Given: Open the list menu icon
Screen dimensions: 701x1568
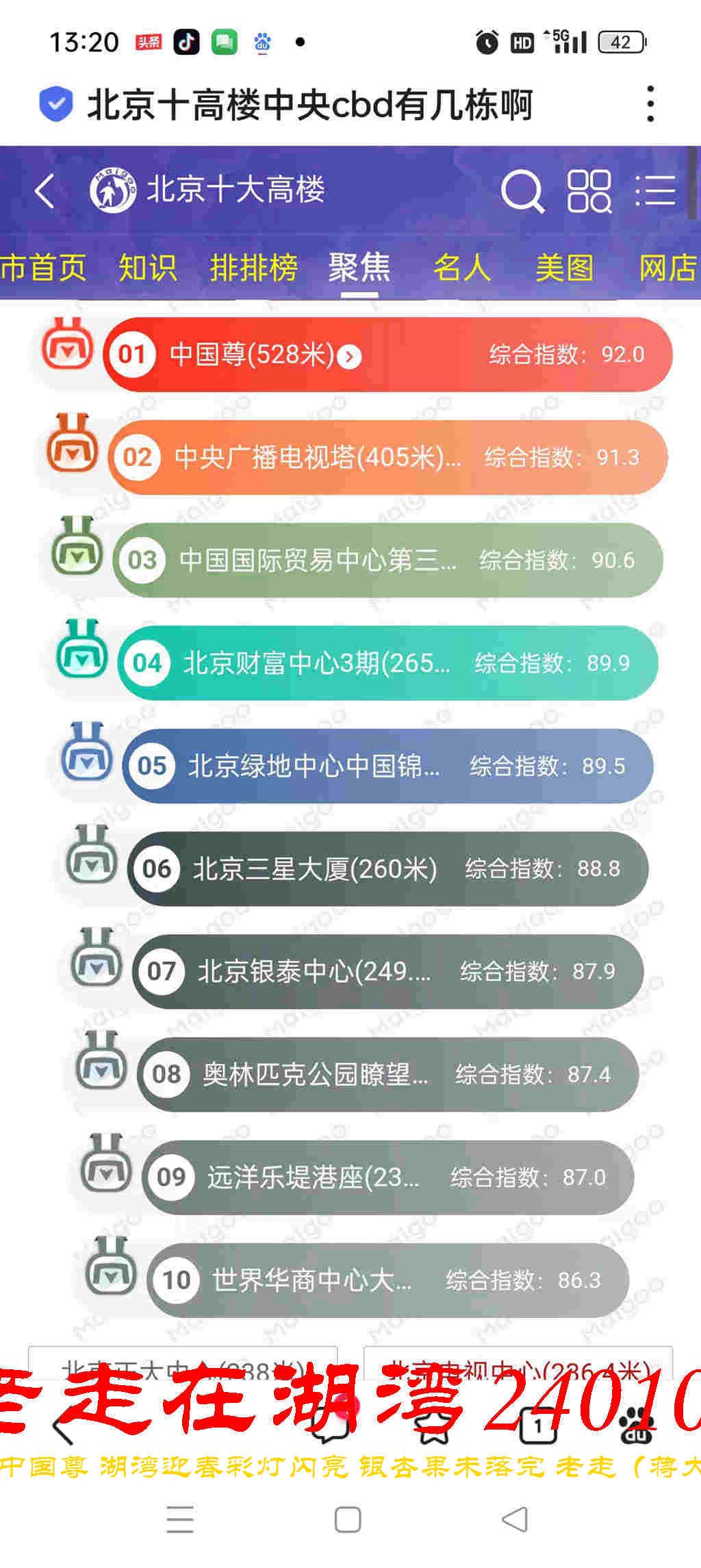Looking at the screenshot, I should coord(655,190).
